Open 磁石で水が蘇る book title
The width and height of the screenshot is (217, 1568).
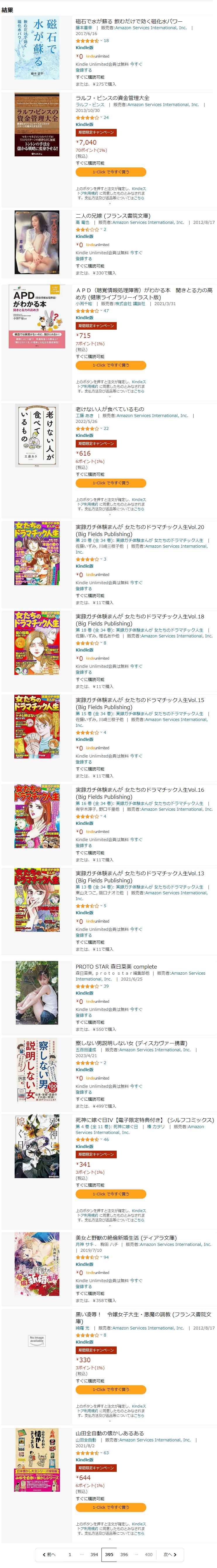129,21
